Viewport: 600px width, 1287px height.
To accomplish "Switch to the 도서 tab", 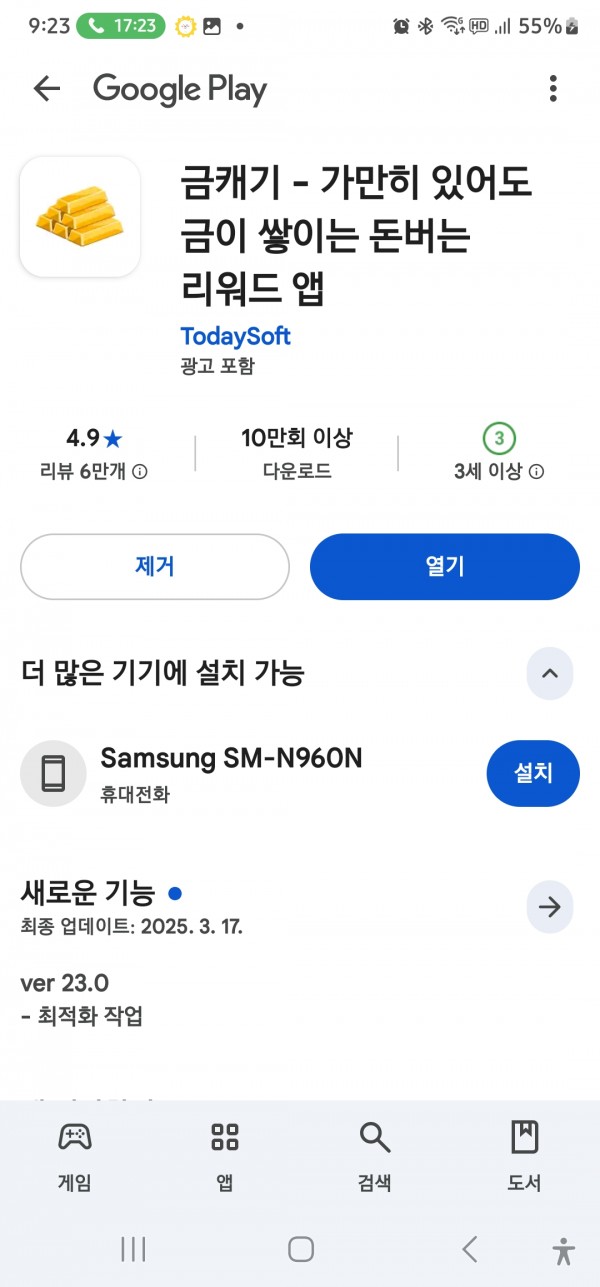I will tap(524, 1156).
